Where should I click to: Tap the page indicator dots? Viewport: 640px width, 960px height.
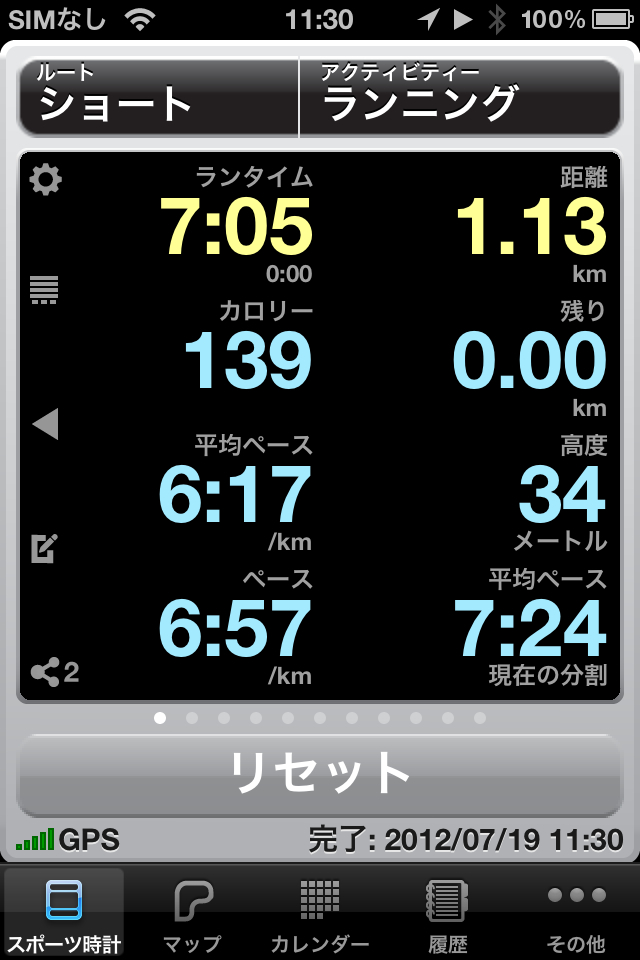point(320,718)
